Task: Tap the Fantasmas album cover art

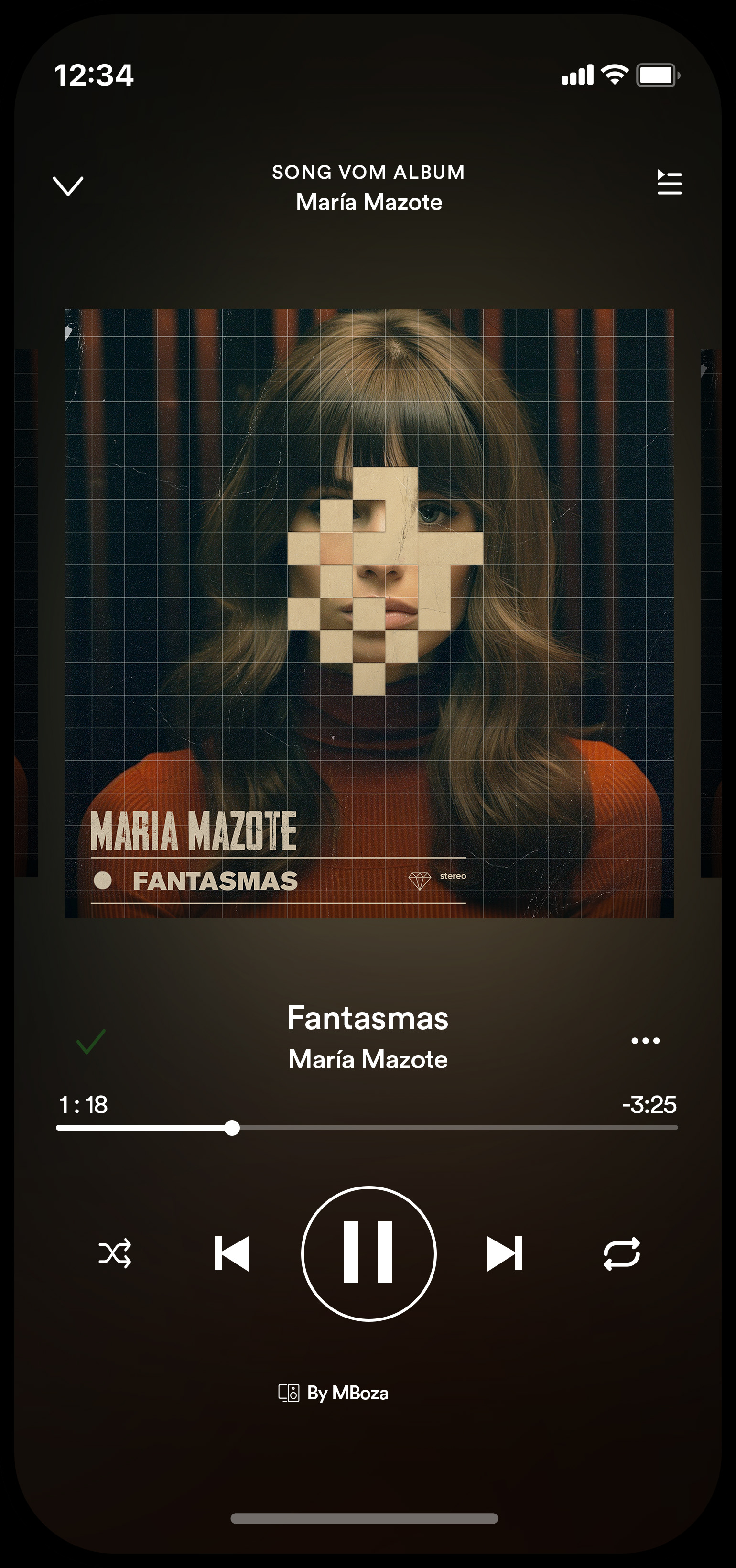Action: tap(369, 613)
